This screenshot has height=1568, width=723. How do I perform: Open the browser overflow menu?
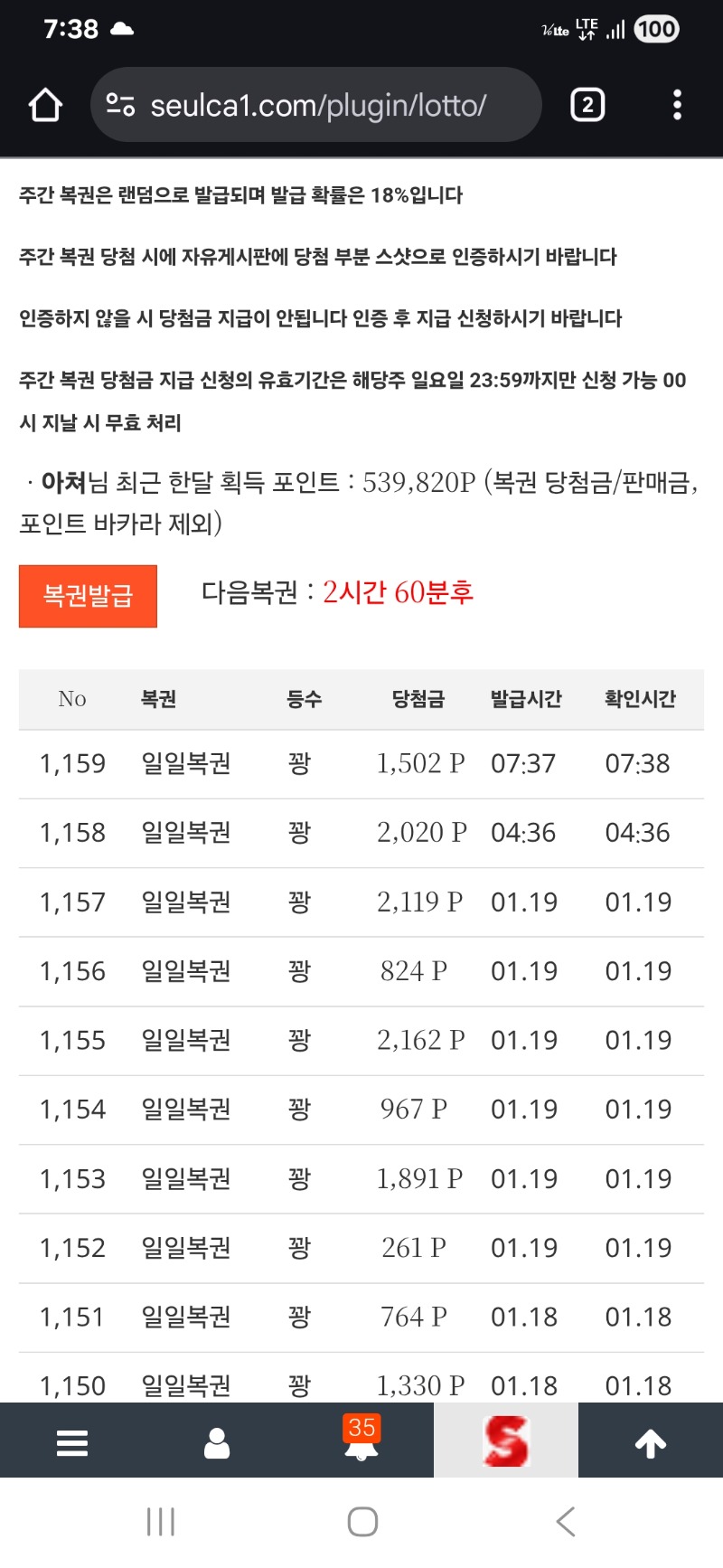677,106
